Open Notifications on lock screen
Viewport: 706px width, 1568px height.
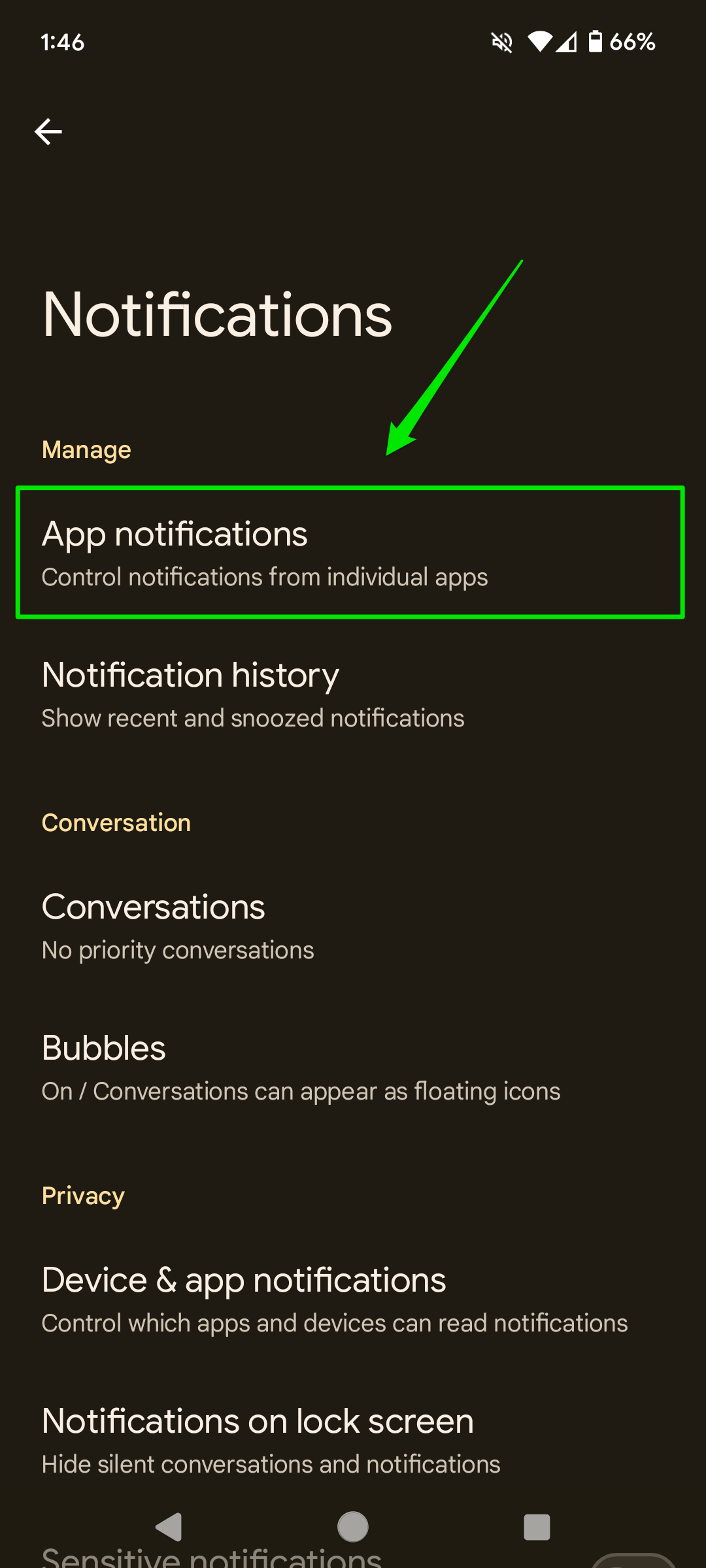(x=353, y=1440)
